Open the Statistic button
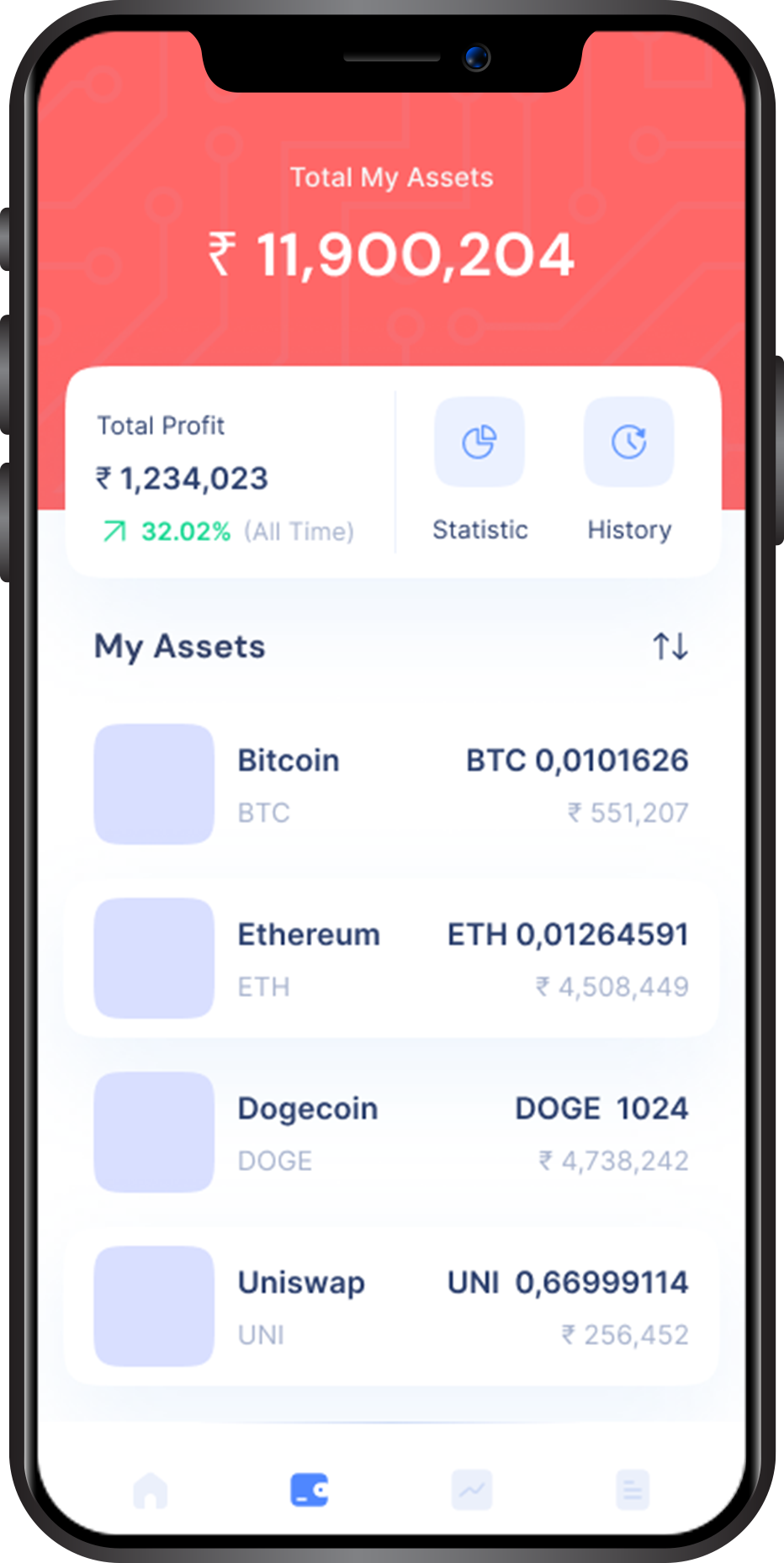784x1563 pixels. [479, 442]
